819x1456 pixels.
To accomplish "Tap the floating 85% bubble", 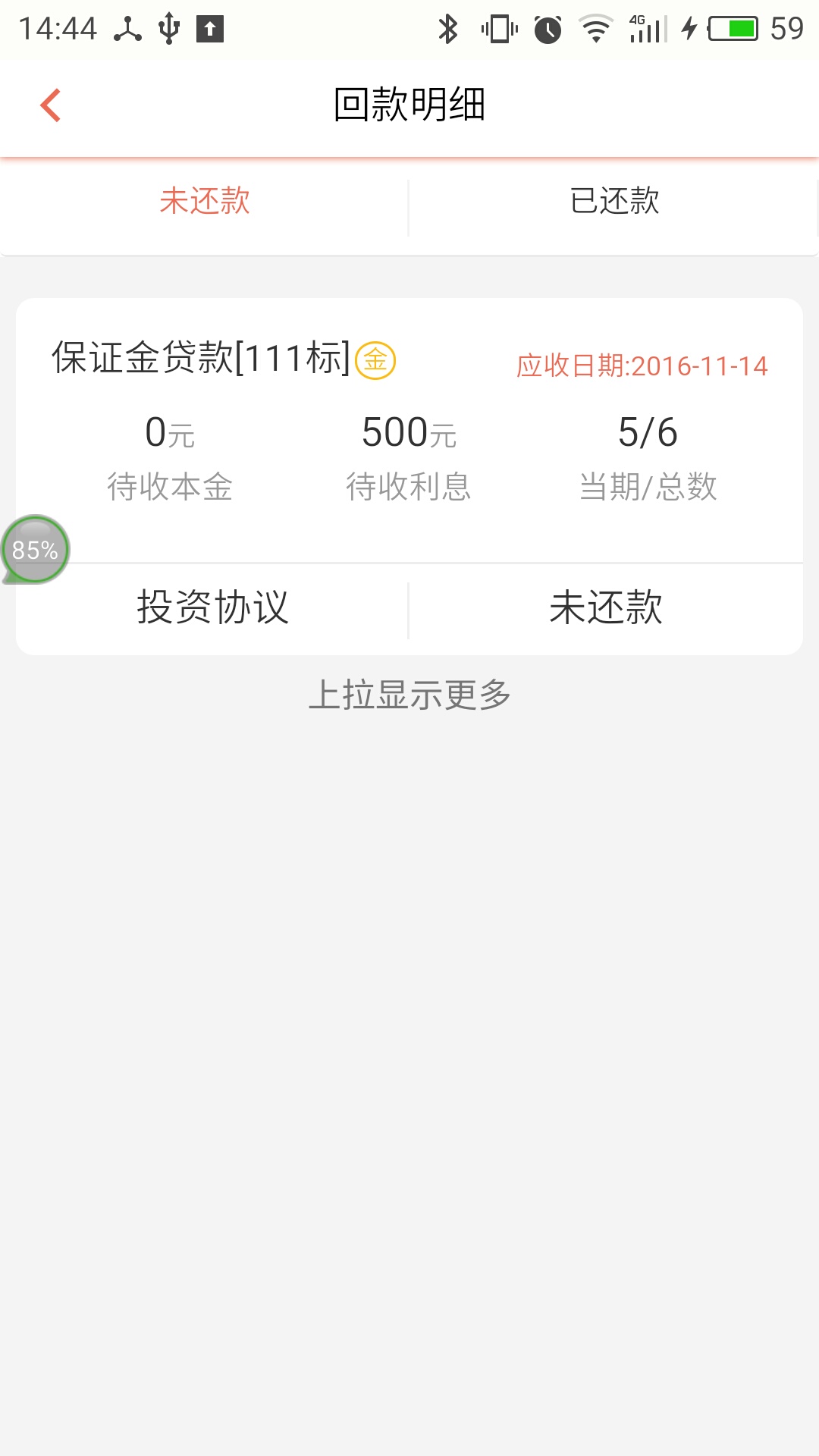I will click(35, 550).
